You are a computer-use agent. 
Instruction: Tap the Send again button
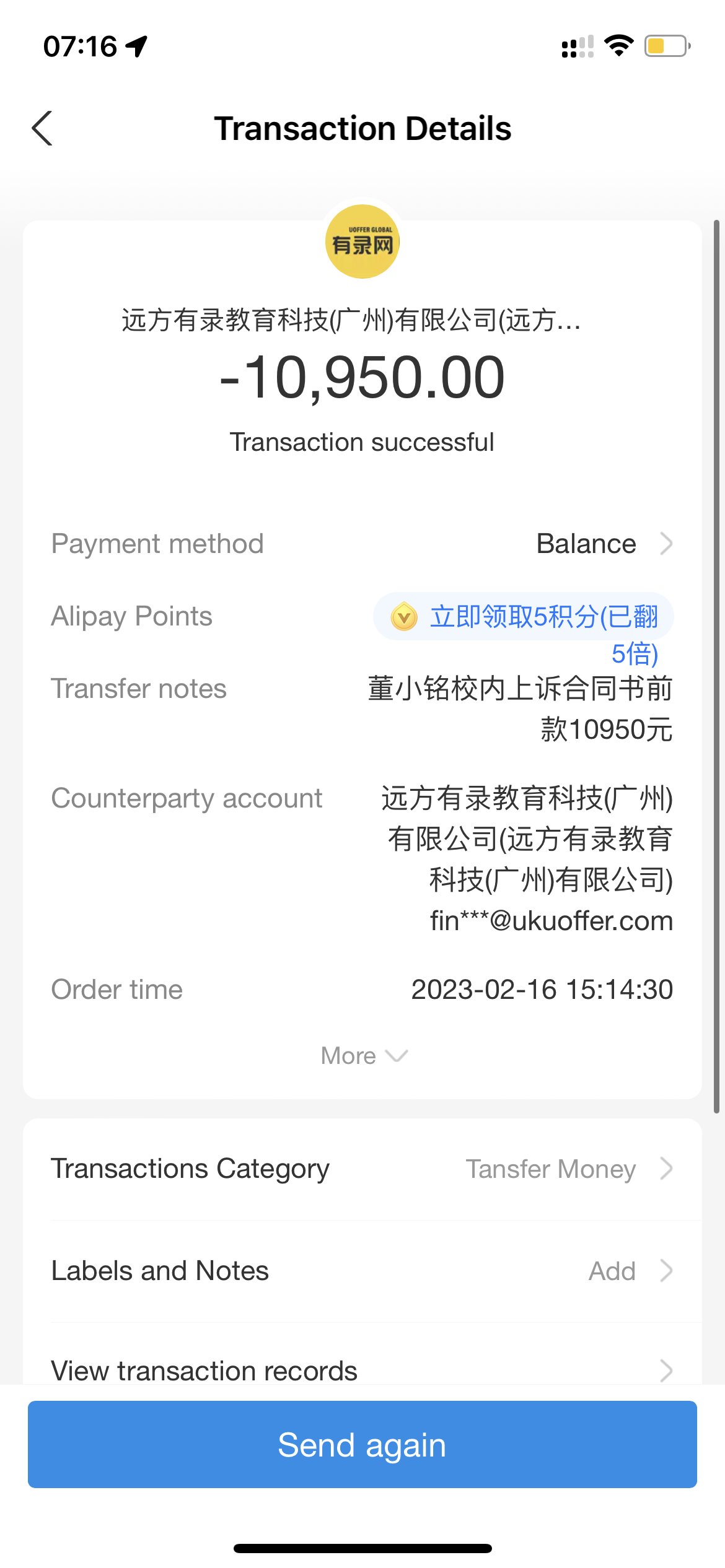coord(362,1445)
